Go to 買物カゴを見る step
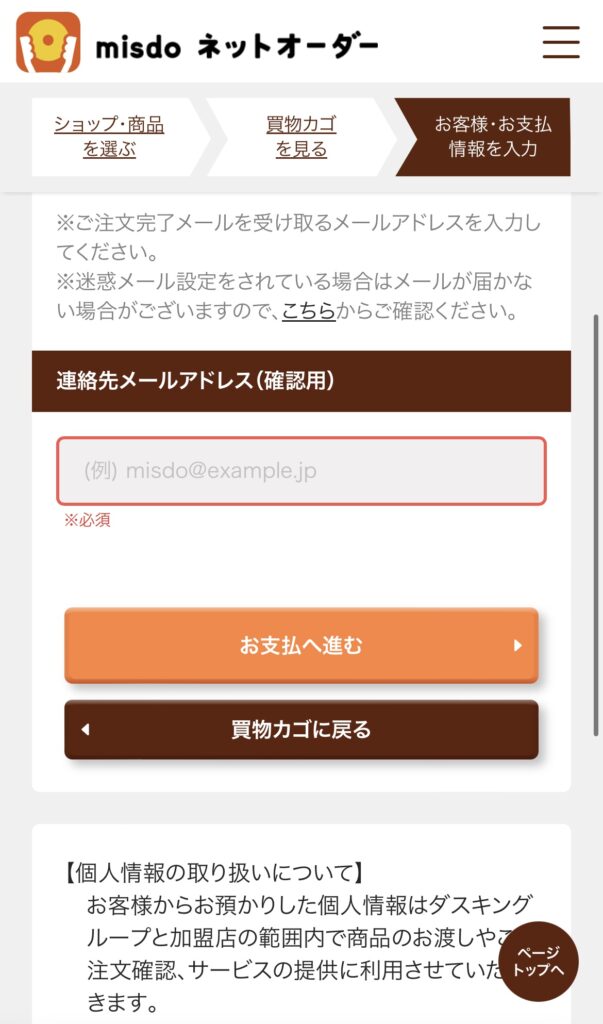The image size is (603, 1024). point(301,137)
